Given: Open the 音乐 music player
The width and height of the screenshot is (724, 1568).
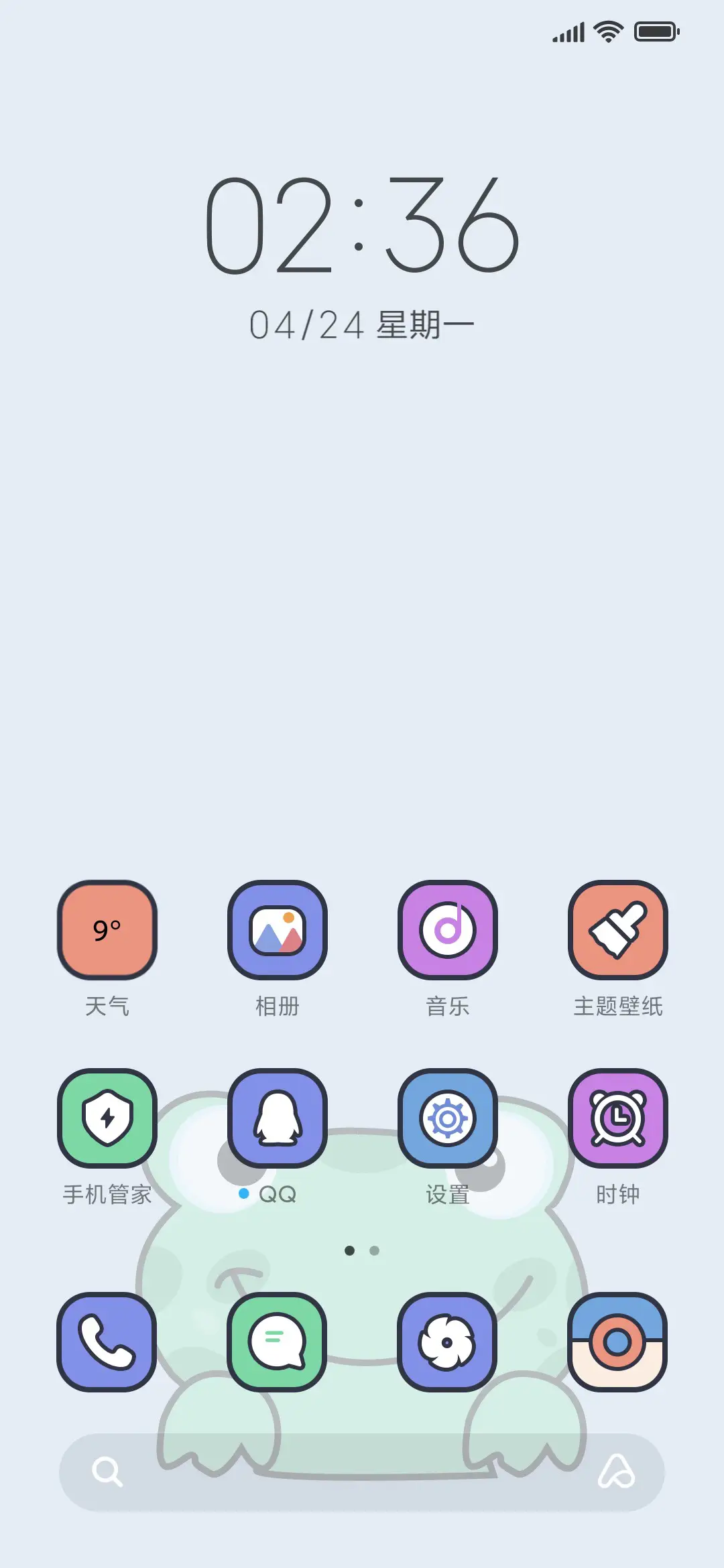Looking at the screenshot, I should [x=448, y=931].
